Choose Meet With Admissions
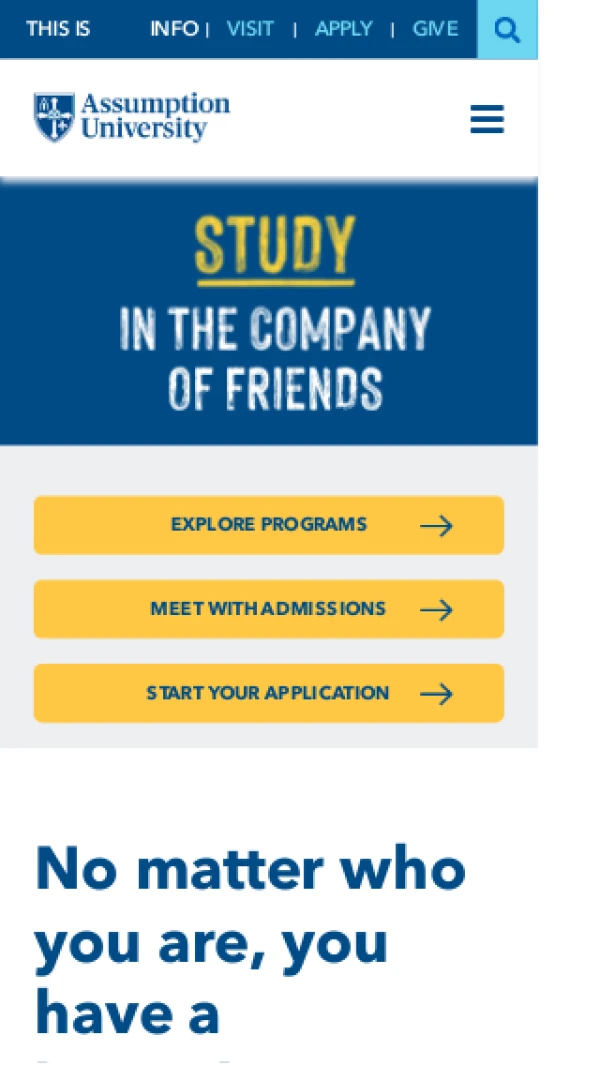Image resolution: width=600 pixels, height=1065 pixels. 268,609
